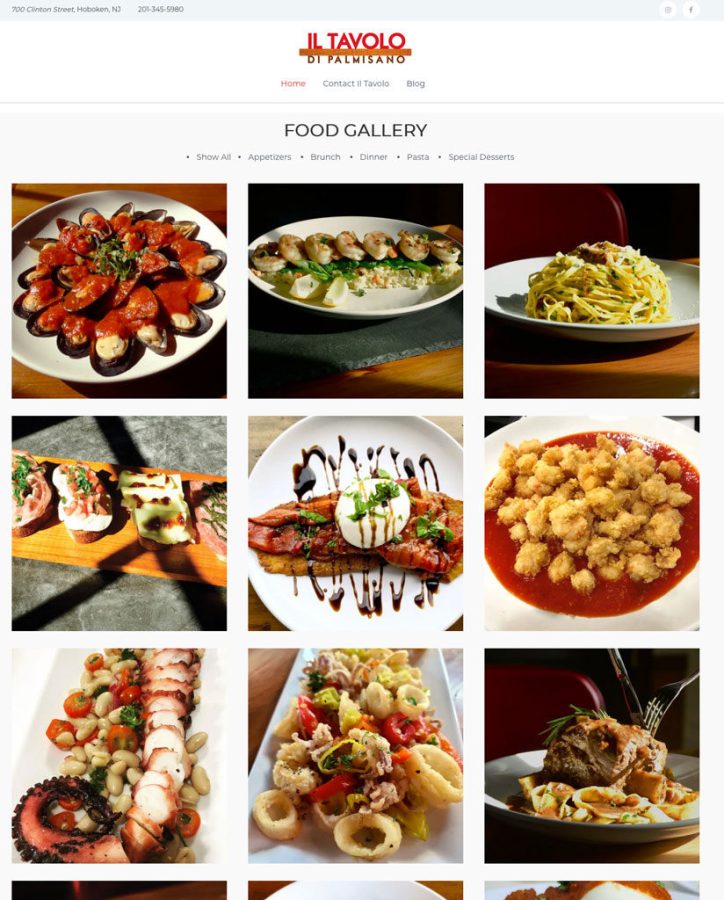Image resolution: width=724 pixels, height=900 pixels.
Task: Filter gallery by Brunch
Action: [325, 157]
